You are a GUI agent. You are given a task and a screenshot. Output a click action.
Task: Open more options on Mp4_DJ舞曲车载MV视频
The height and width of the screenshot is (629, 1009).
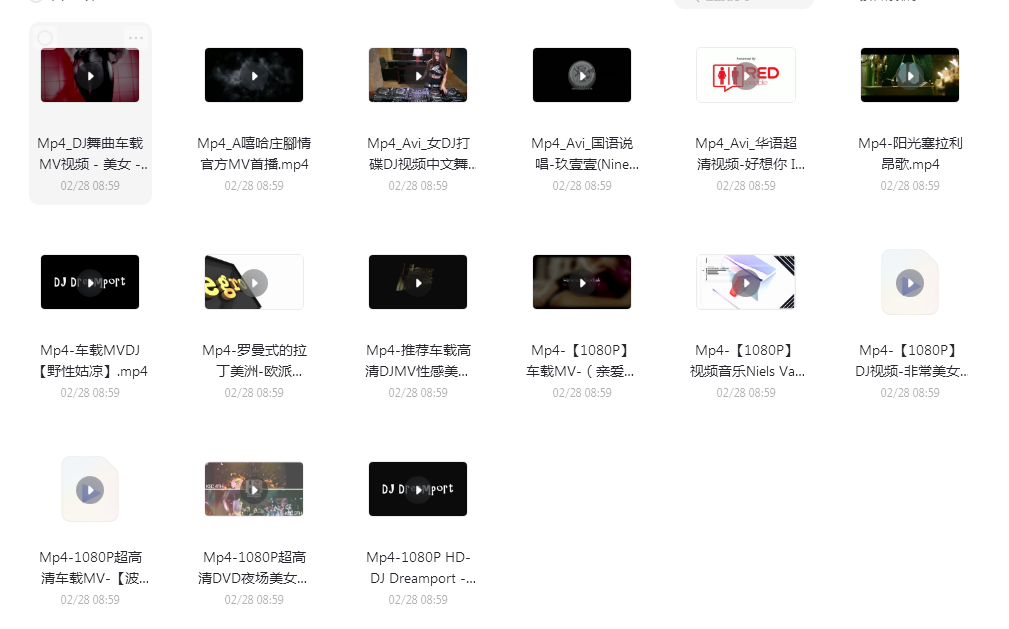(x=135, y=39)
